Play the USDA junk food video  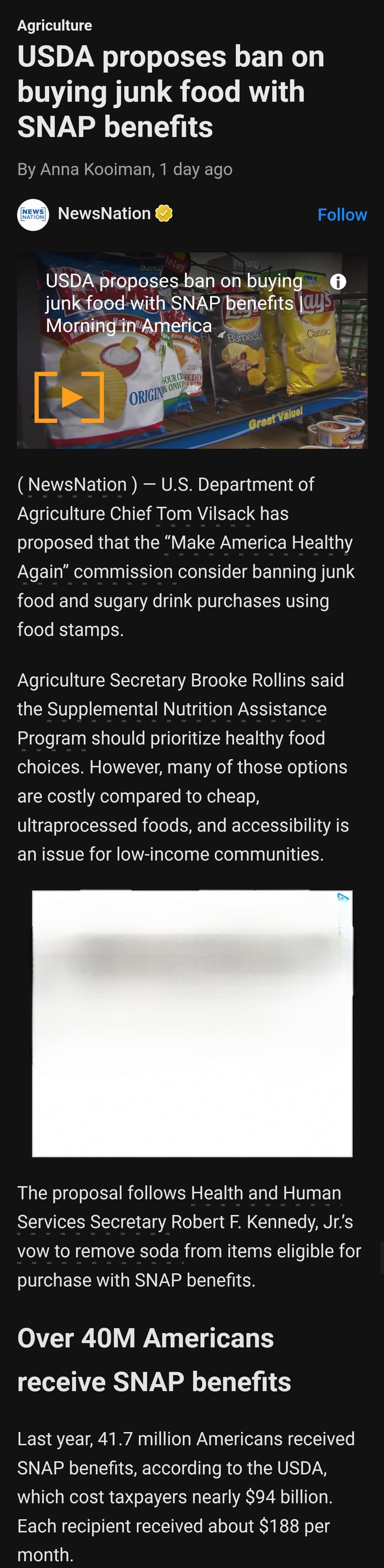coord(70,397)
